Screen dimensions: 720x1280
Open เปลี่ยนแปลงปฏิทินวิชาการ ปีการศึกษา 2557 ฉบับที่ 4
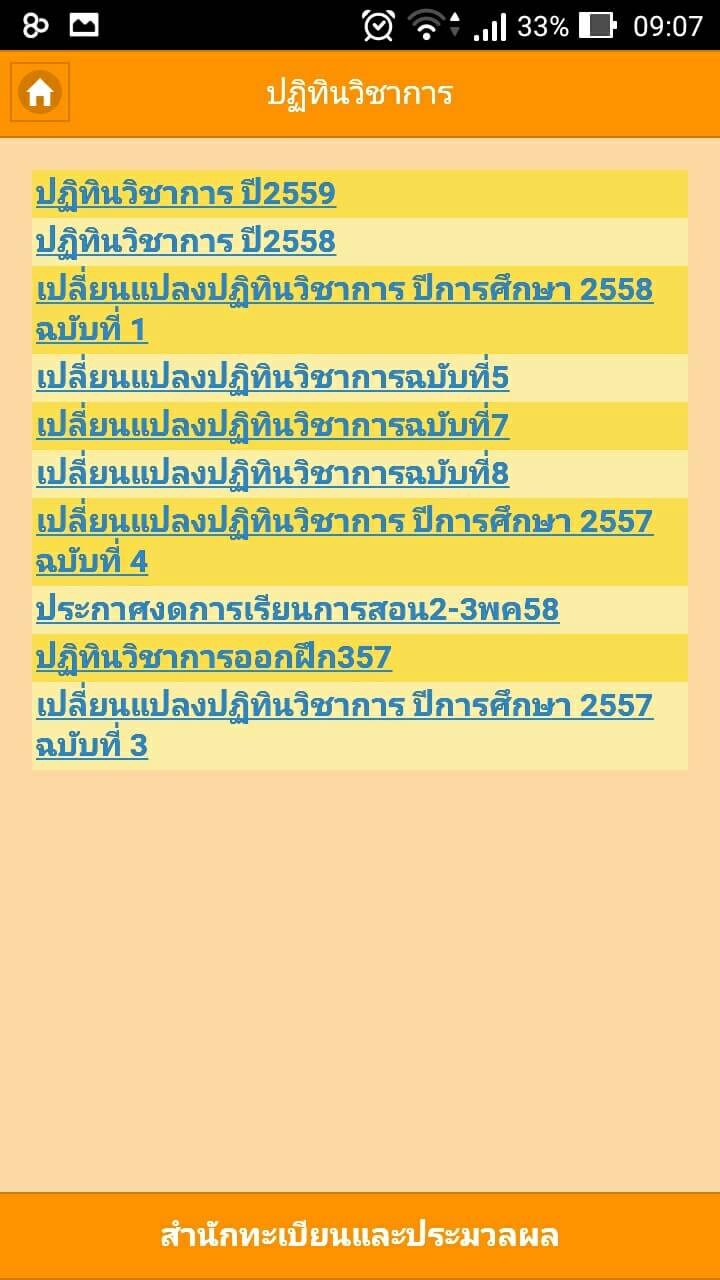pos(345,541)
